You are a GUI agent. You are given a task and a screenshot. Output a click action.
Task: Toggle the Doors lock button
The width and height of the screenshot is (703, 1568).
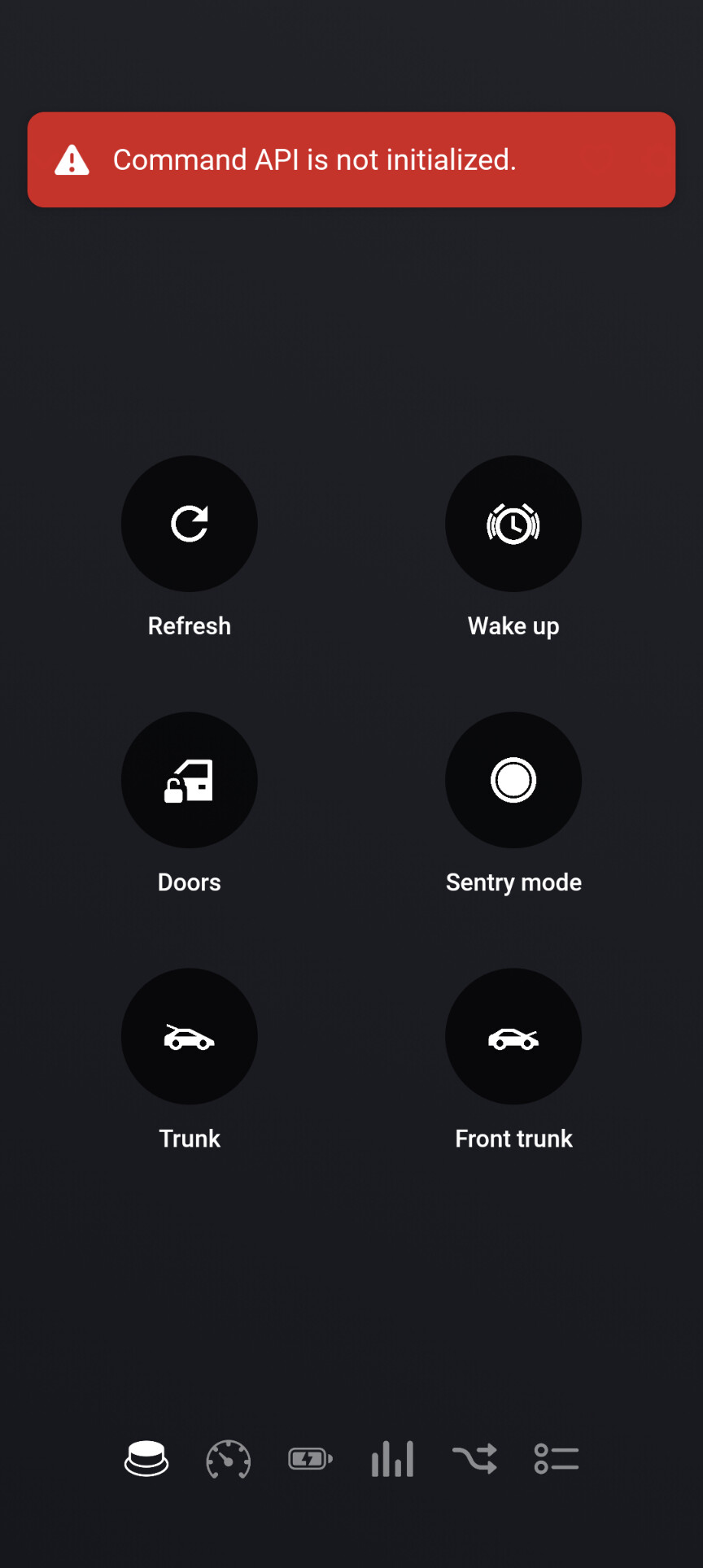point(190,780)
